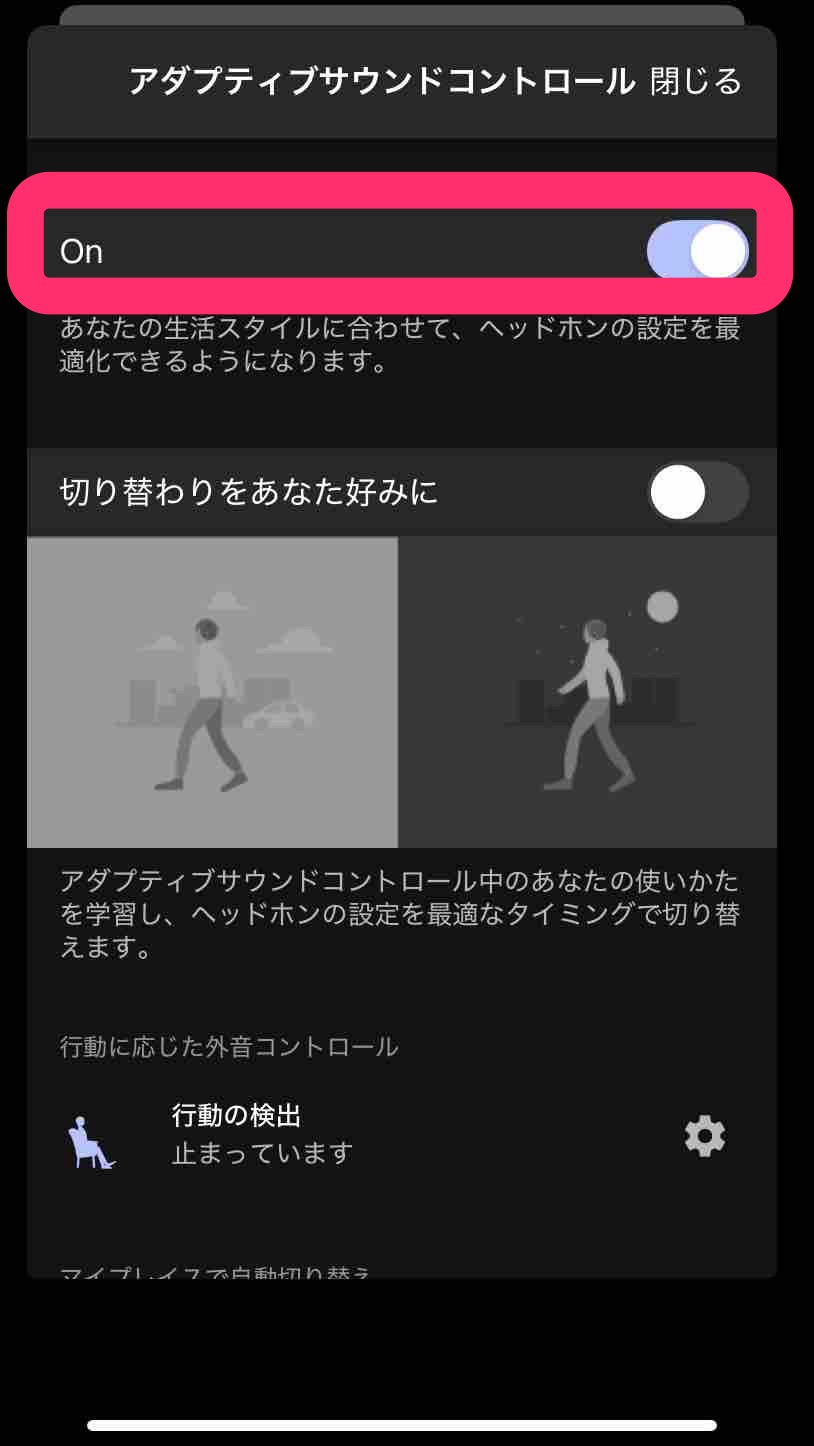Screen dimensions: 814x1446
Task: Tap 閉じる to close the panel
Action: click(696, 81)
